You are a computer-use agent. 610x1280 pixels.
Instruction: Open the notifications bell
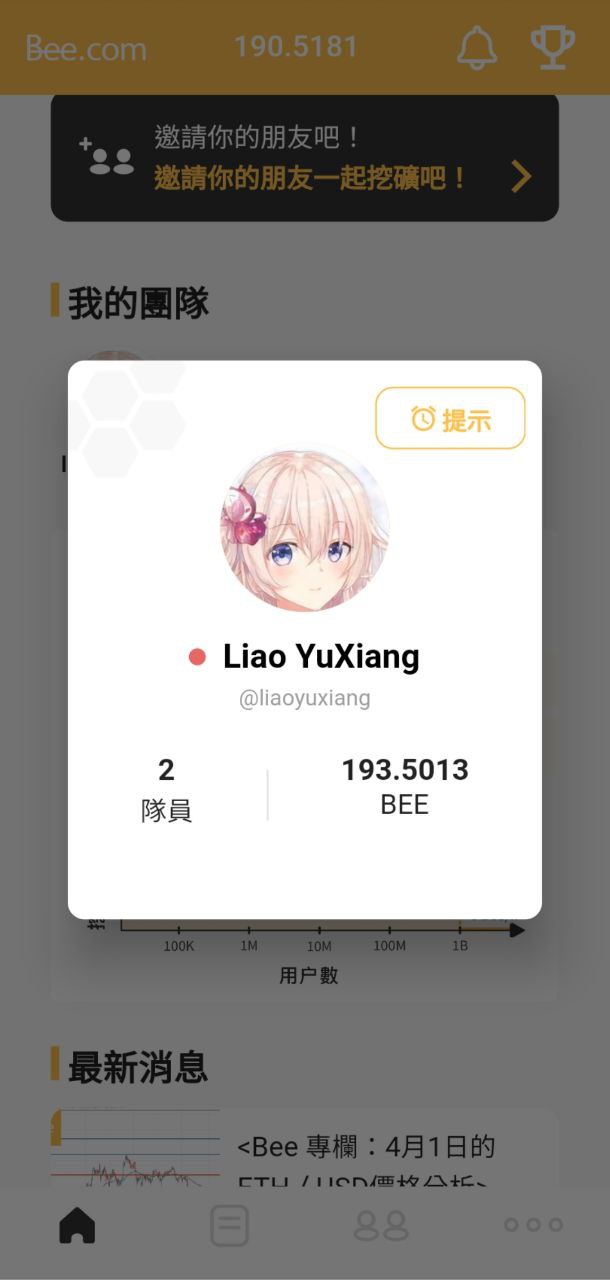476,47
